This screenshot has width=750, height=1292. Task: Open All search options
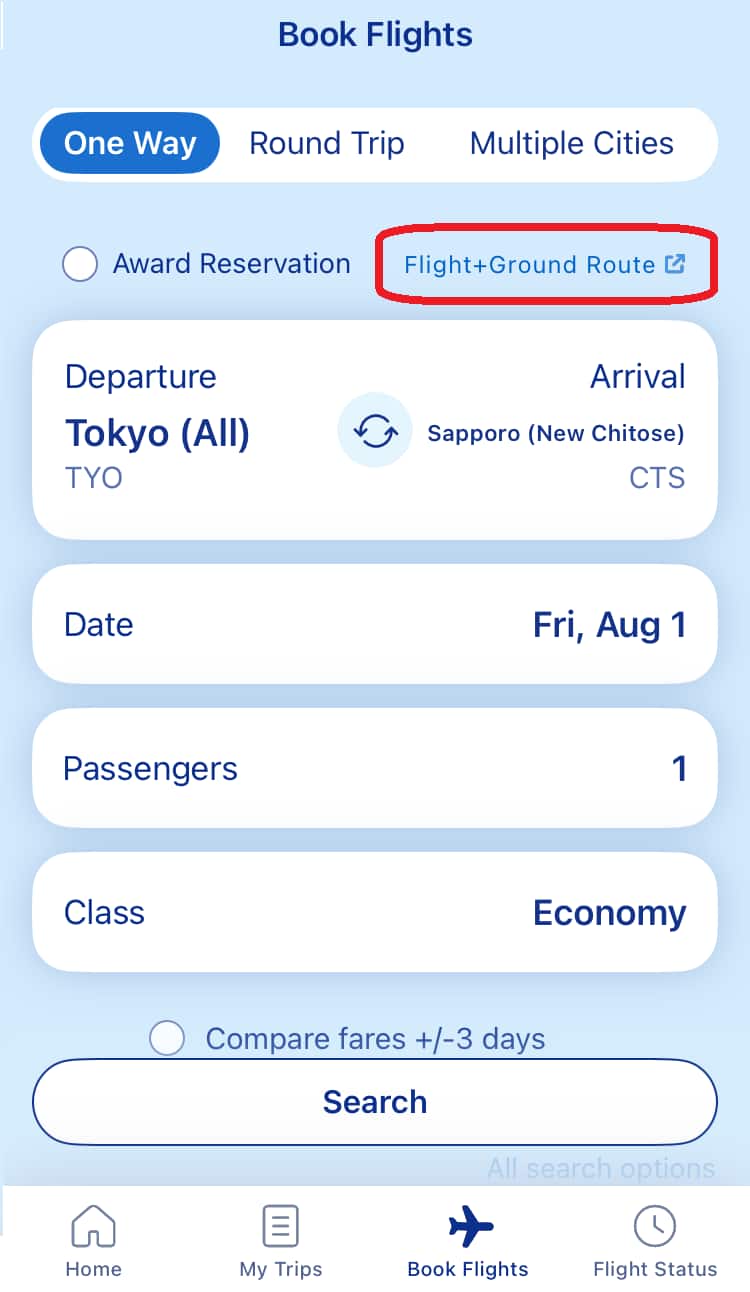601,1168
